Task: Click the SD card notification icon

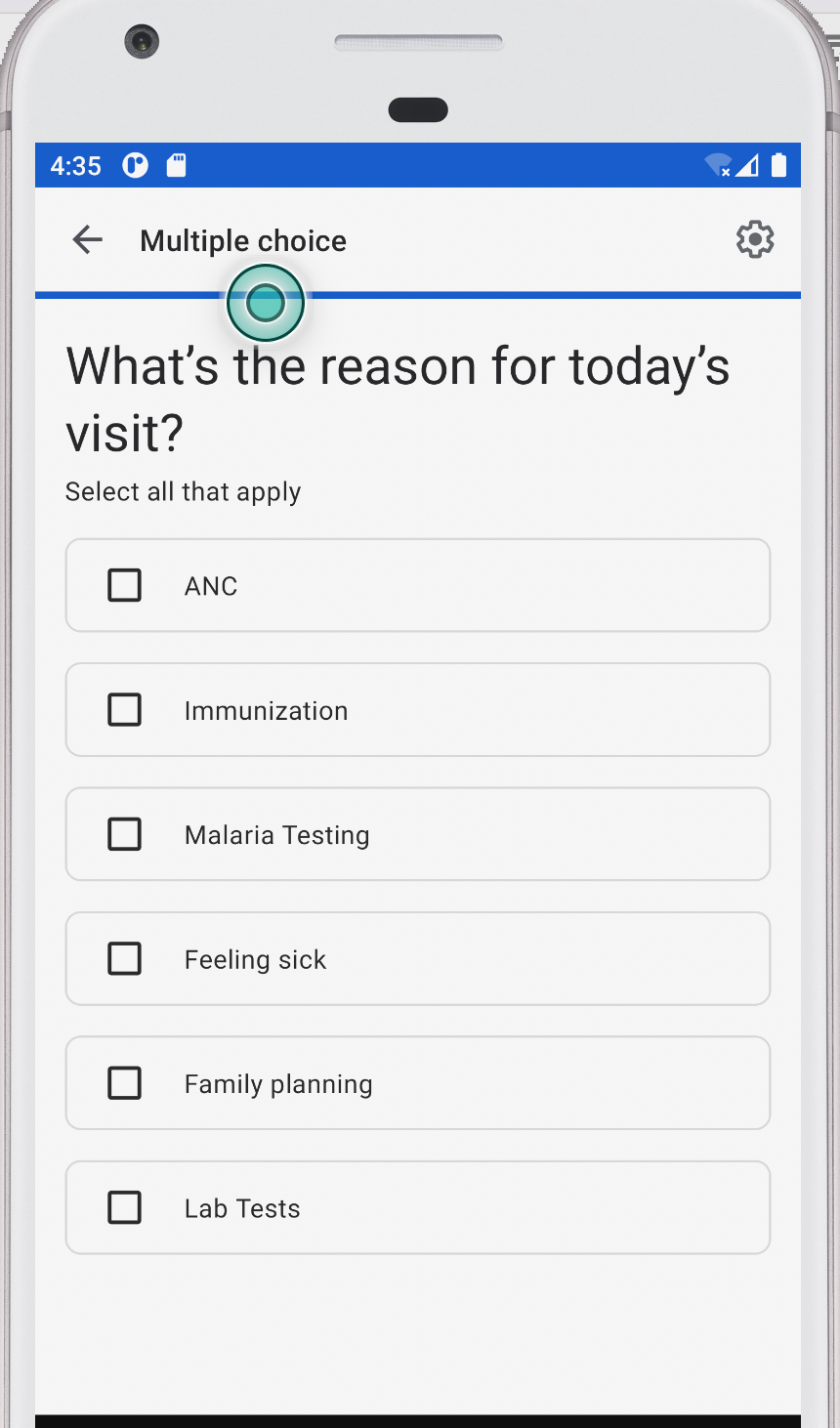Action: click(x=176, y=165)
